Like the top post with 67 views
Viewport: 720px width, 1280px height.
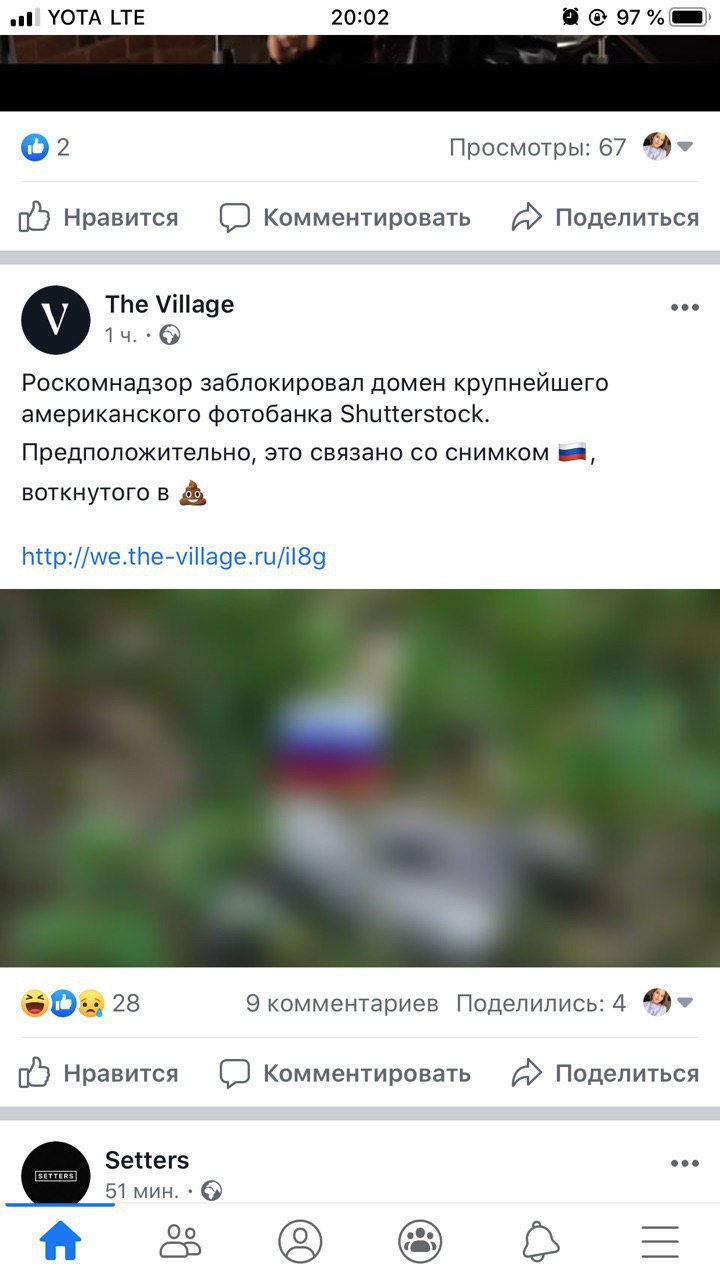coord(98,217)
